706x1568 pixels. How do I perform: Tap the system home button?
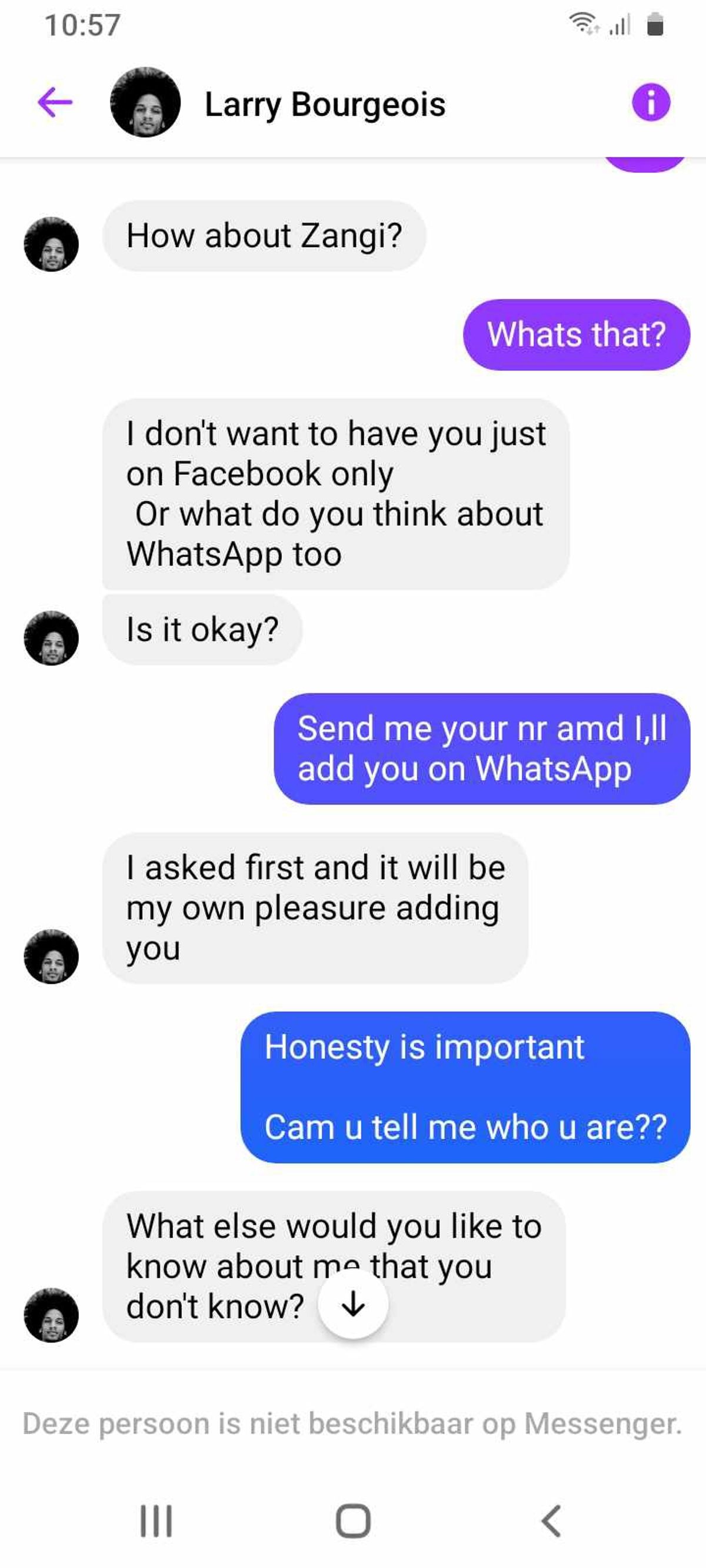pyautogui.click(x=354, y=1521)
